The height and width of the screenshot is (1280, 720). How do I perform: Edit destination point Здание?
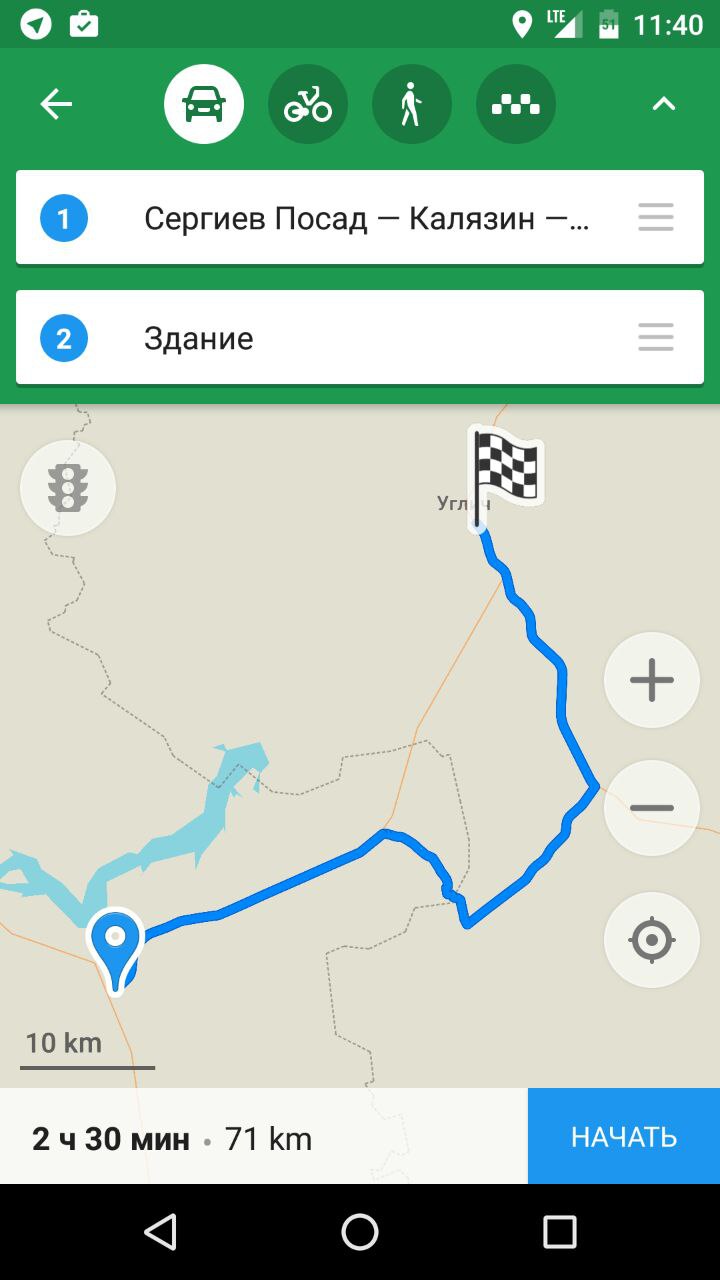click(360, 338)
